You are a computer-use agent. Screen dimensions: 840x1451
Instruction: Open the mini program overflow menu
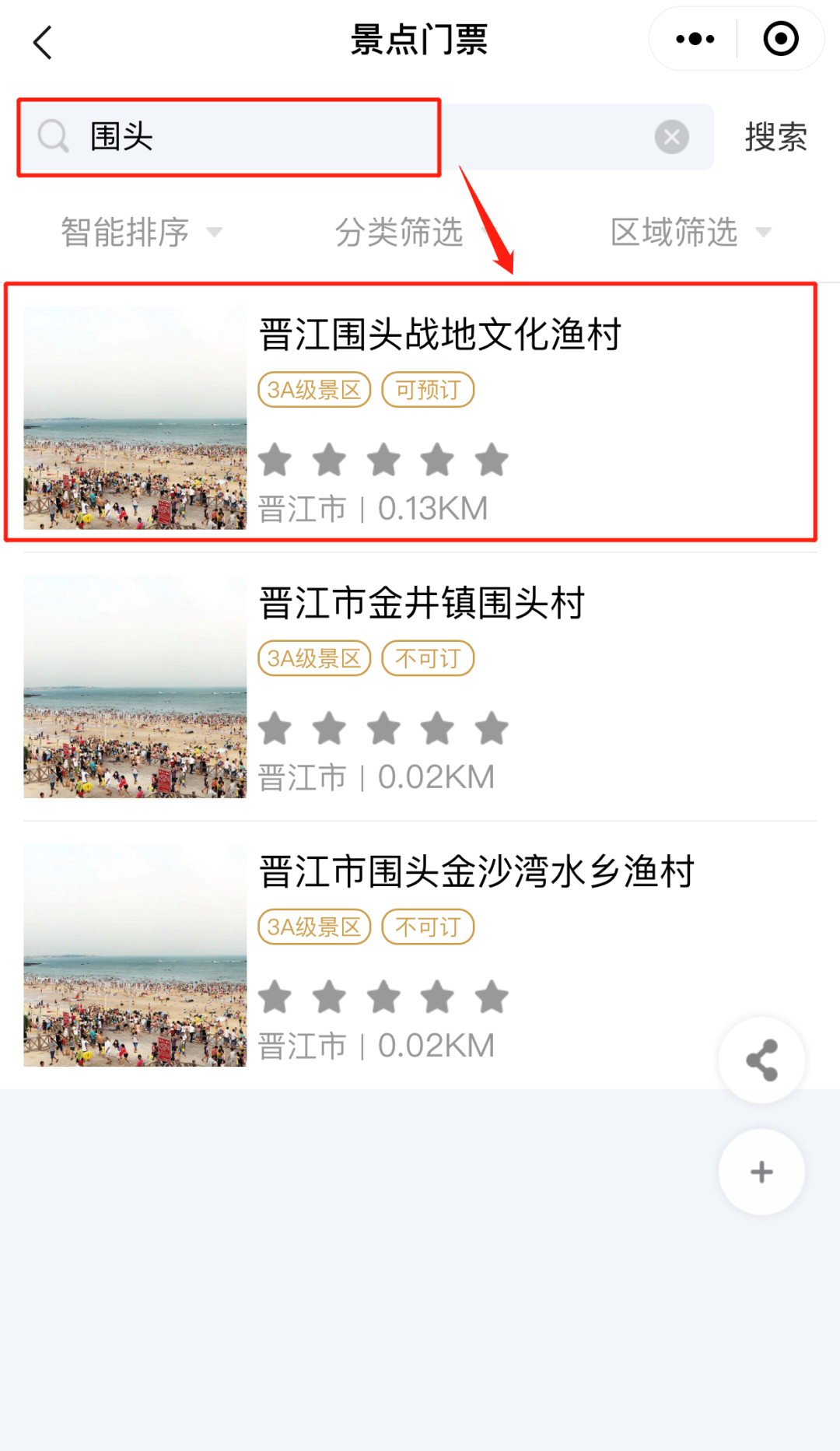(x=695, y=39)
